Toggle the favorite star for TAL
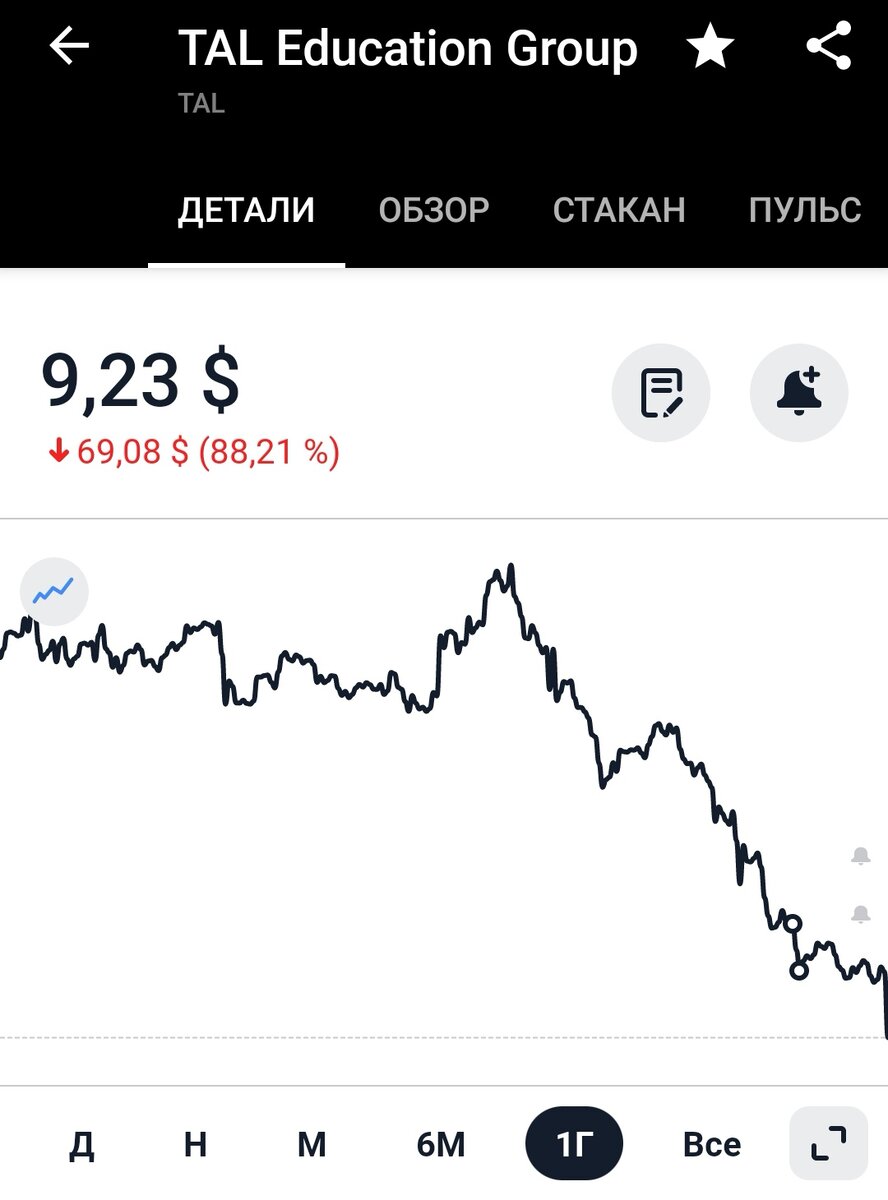This screenshot has width=888, height=1200. pos(710,47)
